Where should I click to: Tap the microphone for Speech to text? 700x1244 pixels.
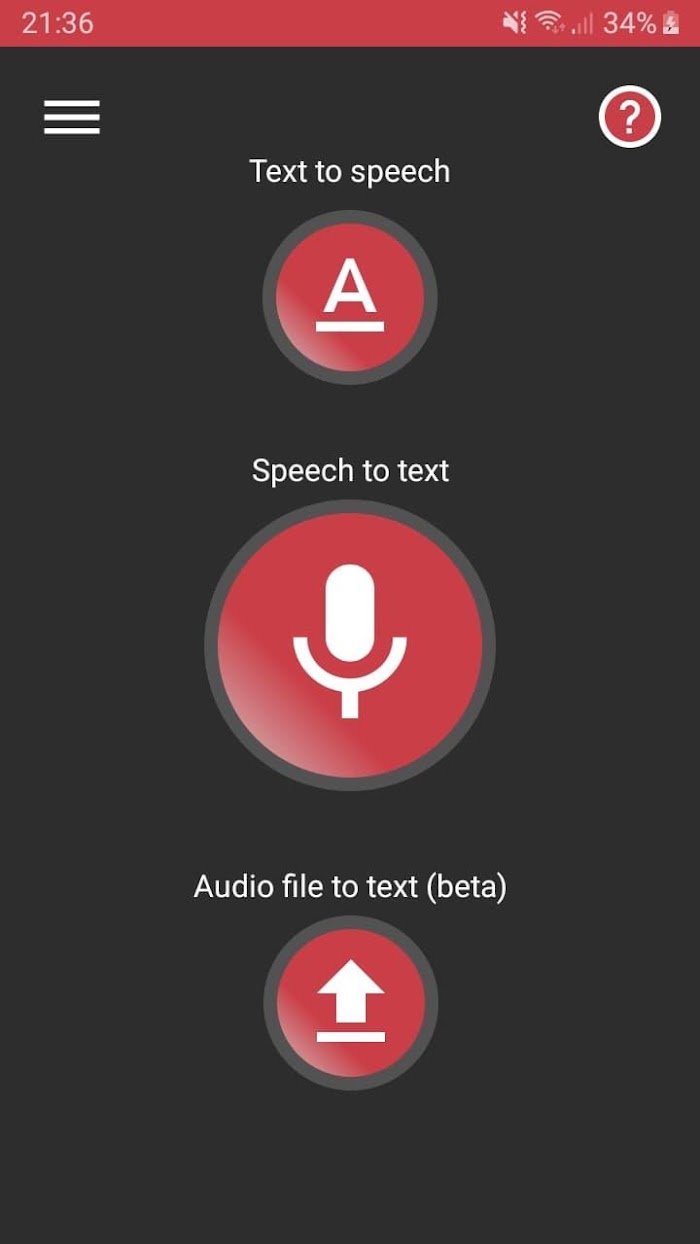pos(350,645)
